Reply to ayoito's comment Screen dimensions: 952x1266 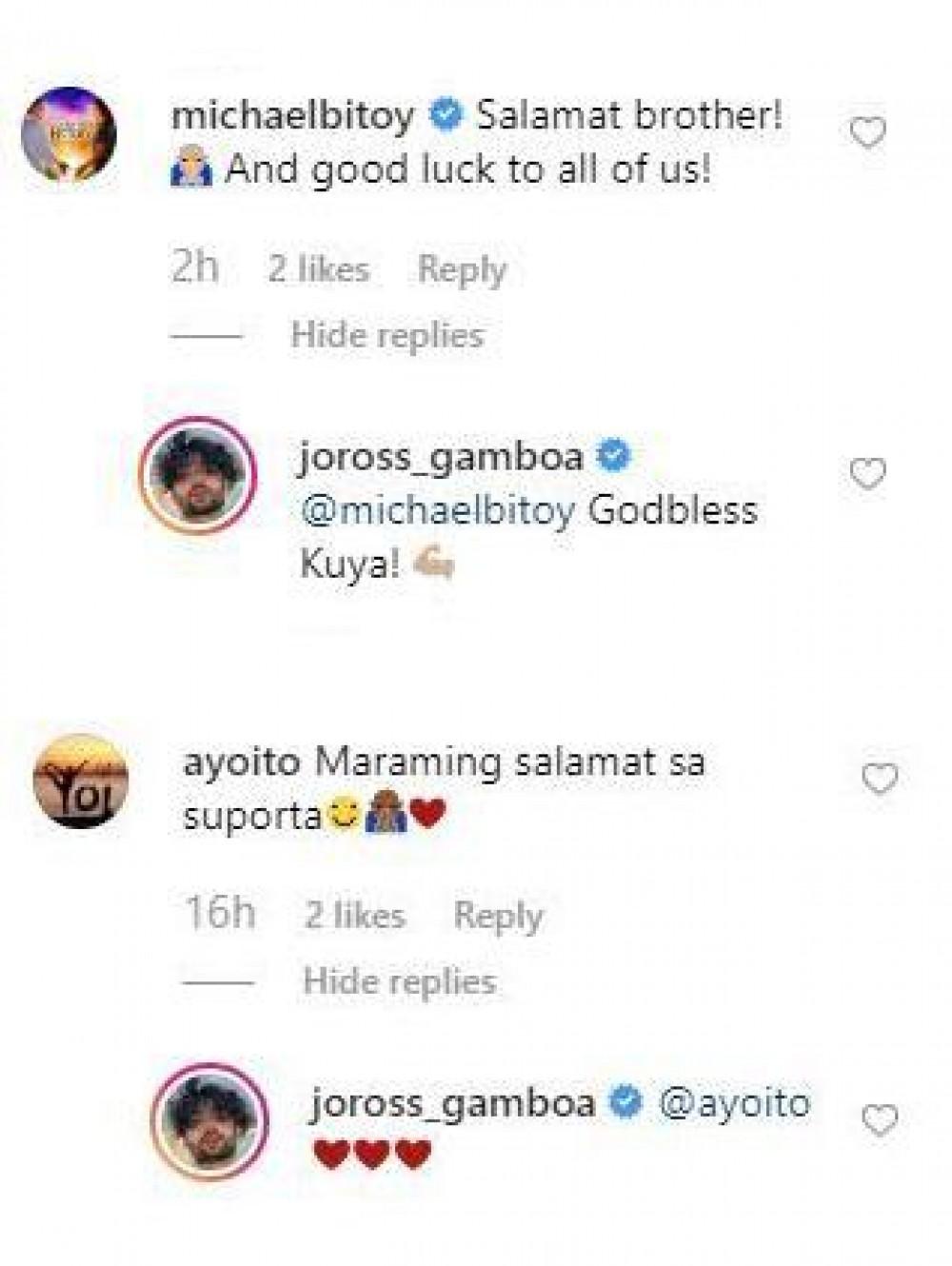tap(498, 916)
